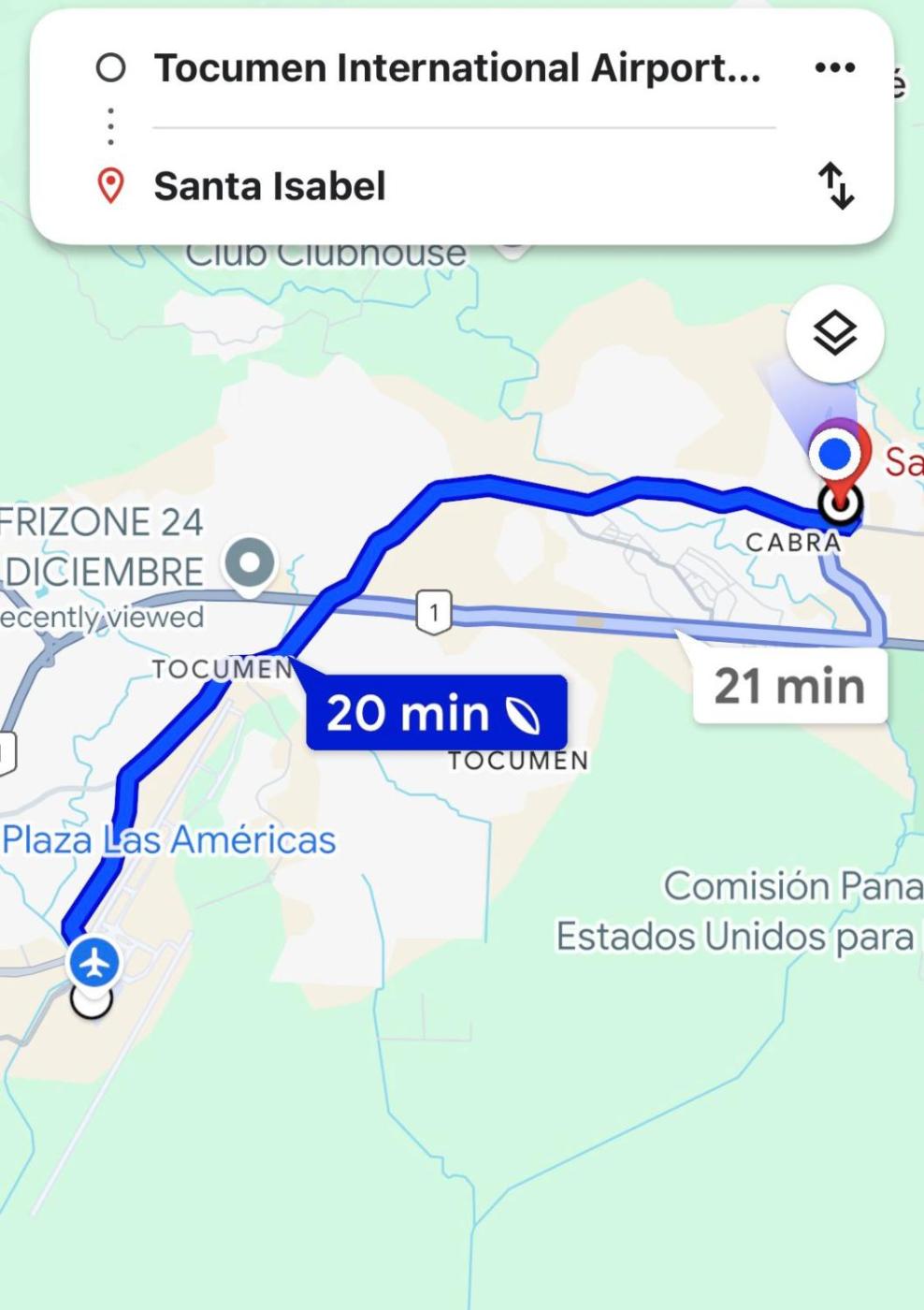Image resolution: width=924 pixels, height=1310 pixels.
Task: Select the 21 min alternate route
Action: [789, 686]
